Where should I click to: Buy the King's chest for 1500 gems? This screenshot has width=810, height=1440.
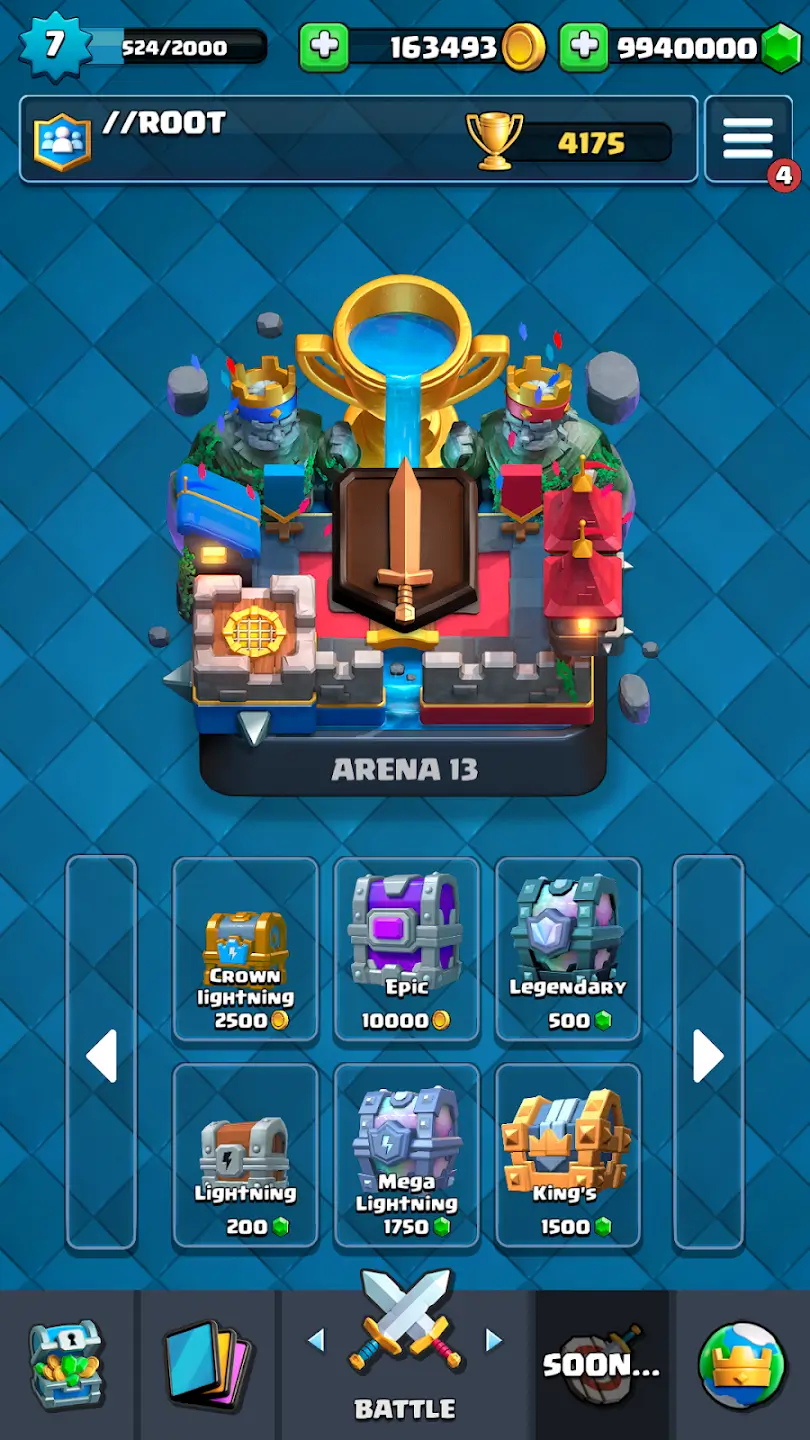[567, 1155]
